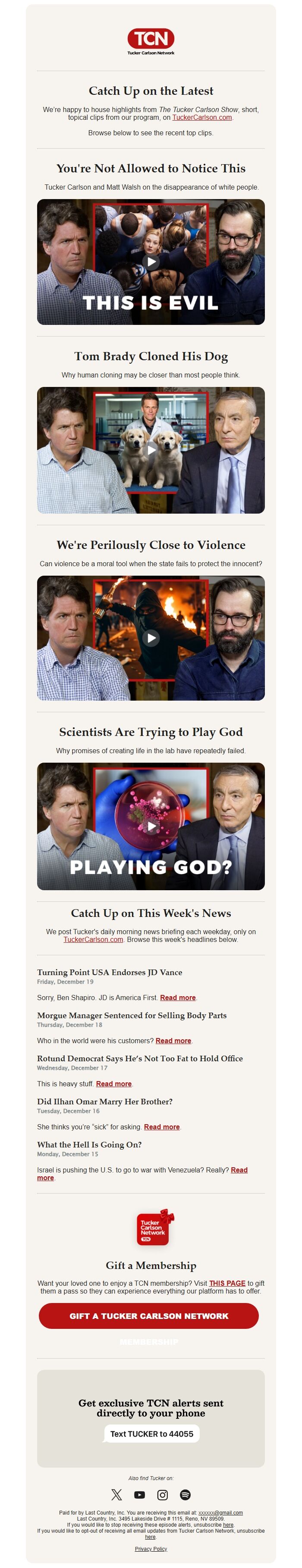Read more on What the Hell Is Going On
The width and height of the screenshot is (302, 1568).
(x=239, y=1170)
